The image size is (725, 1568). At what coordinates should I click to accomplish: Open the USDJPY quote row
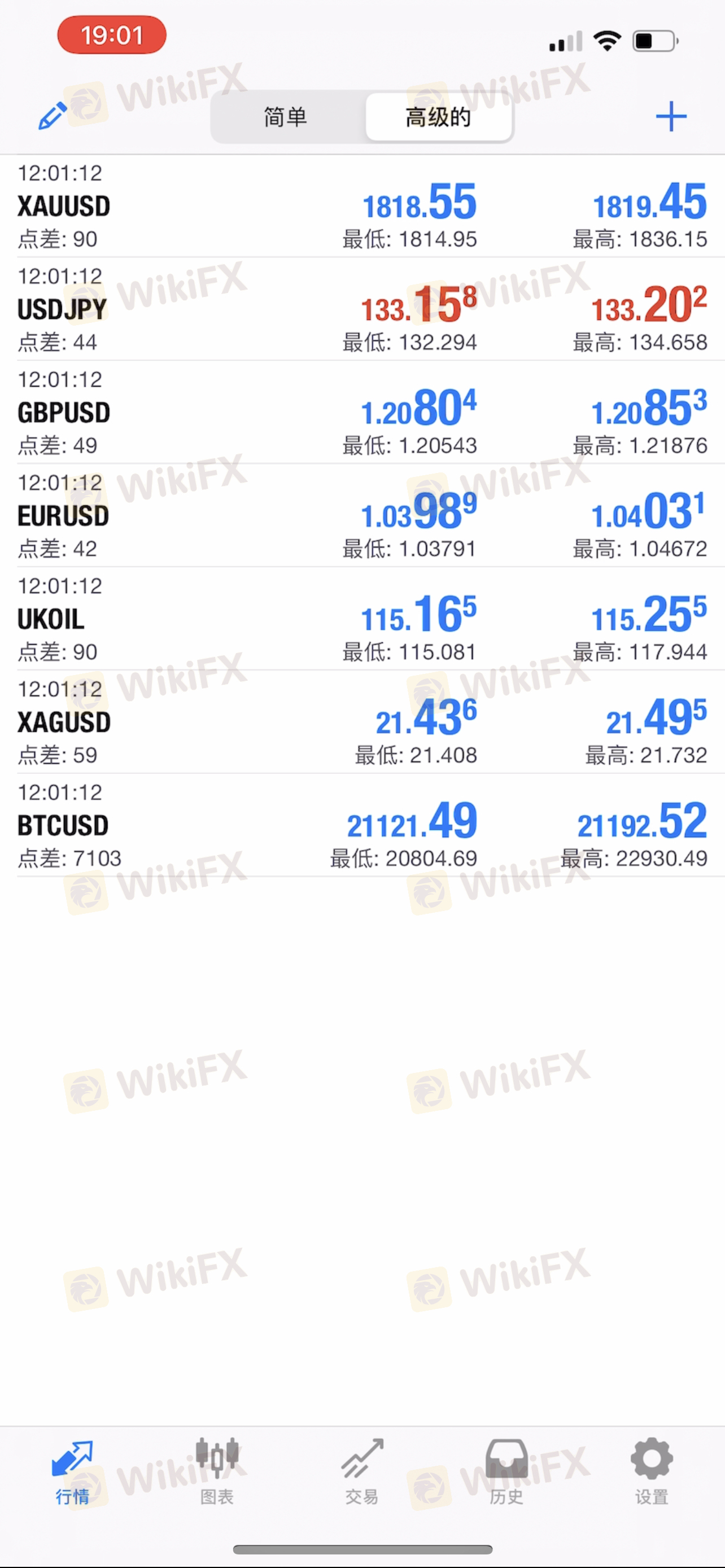(x=362, y=309)
